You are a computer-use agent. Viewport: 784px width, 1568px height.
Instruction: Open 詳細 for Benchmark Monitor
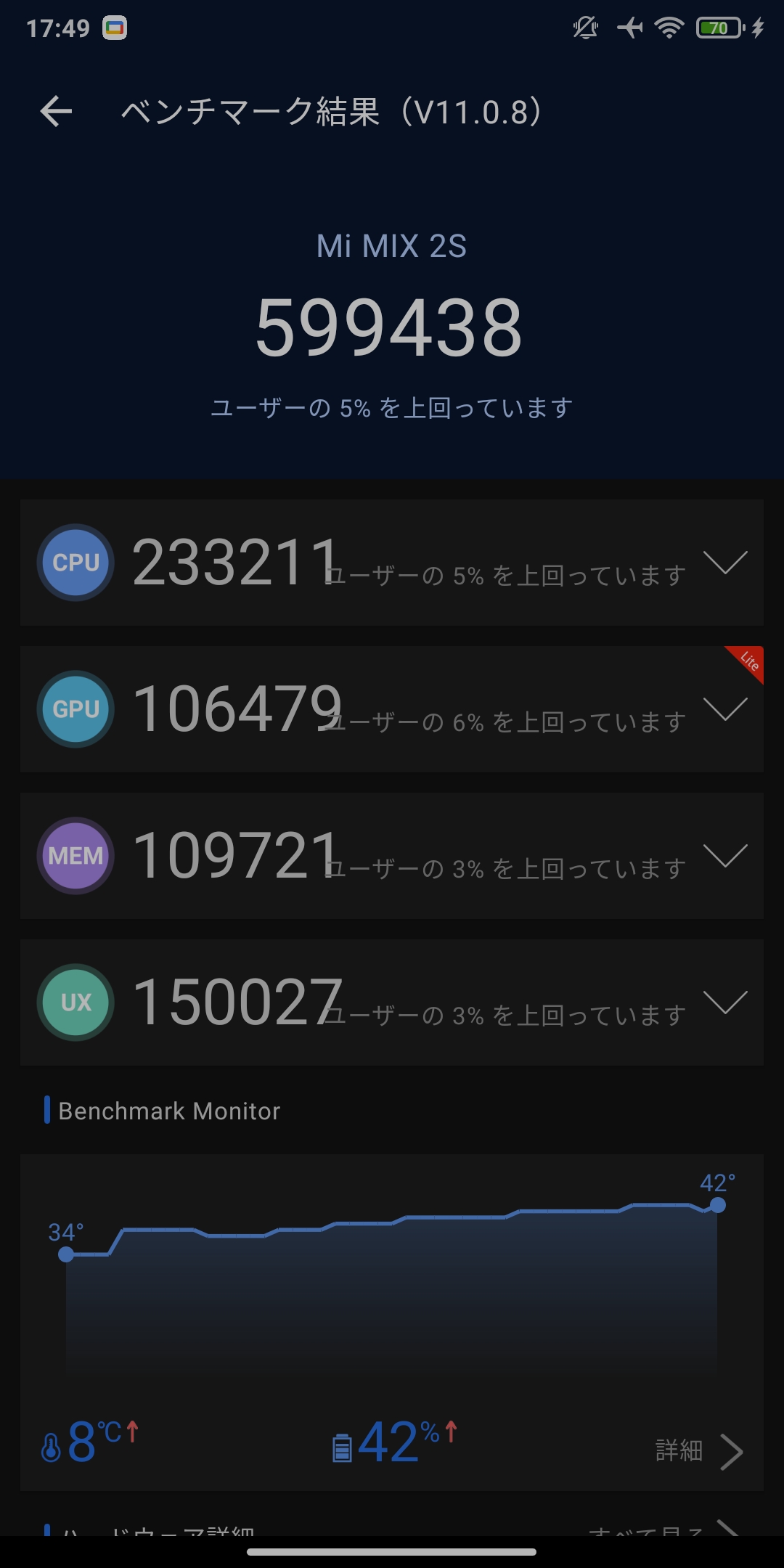pyautogui.click(x=698, y=1451)
